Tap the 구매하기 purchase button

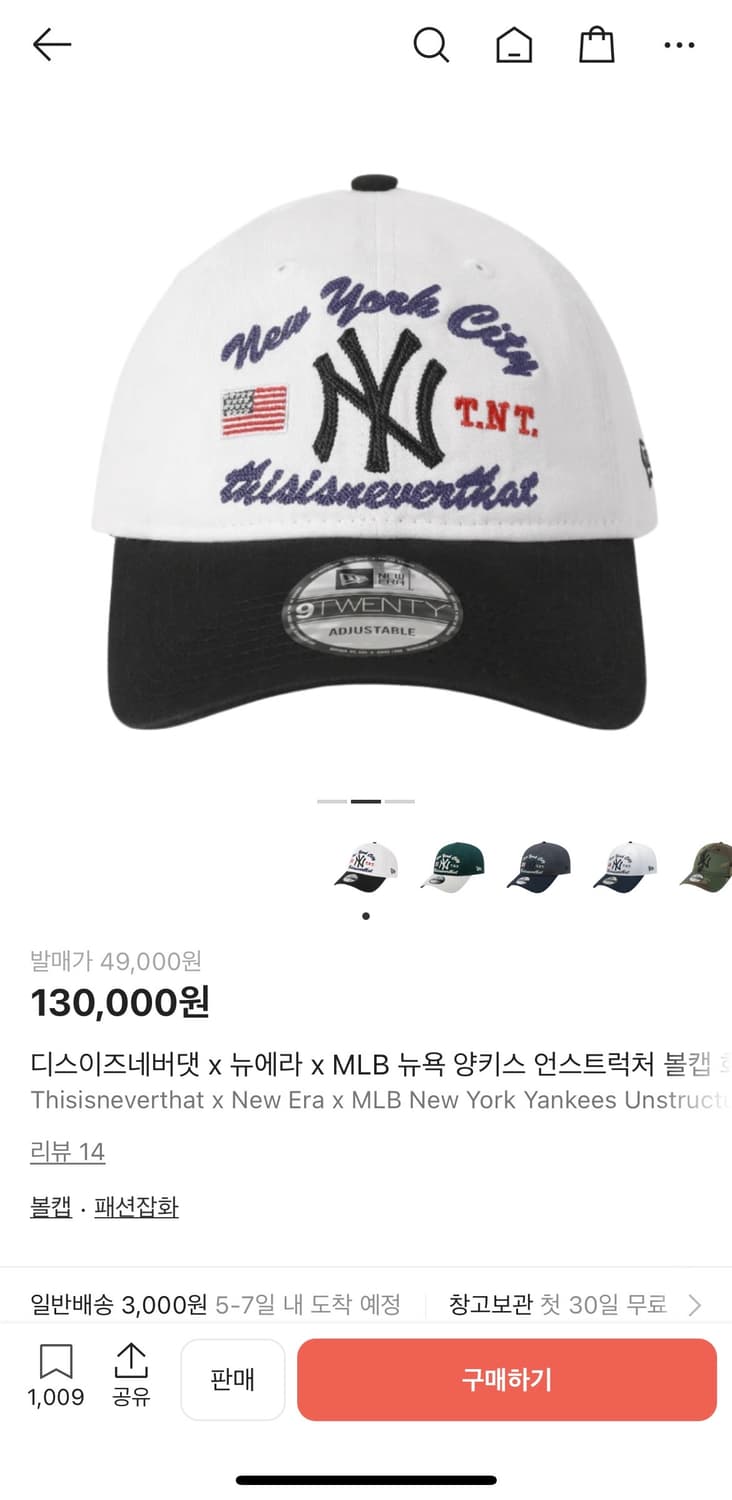click(x=507, y=1380)
